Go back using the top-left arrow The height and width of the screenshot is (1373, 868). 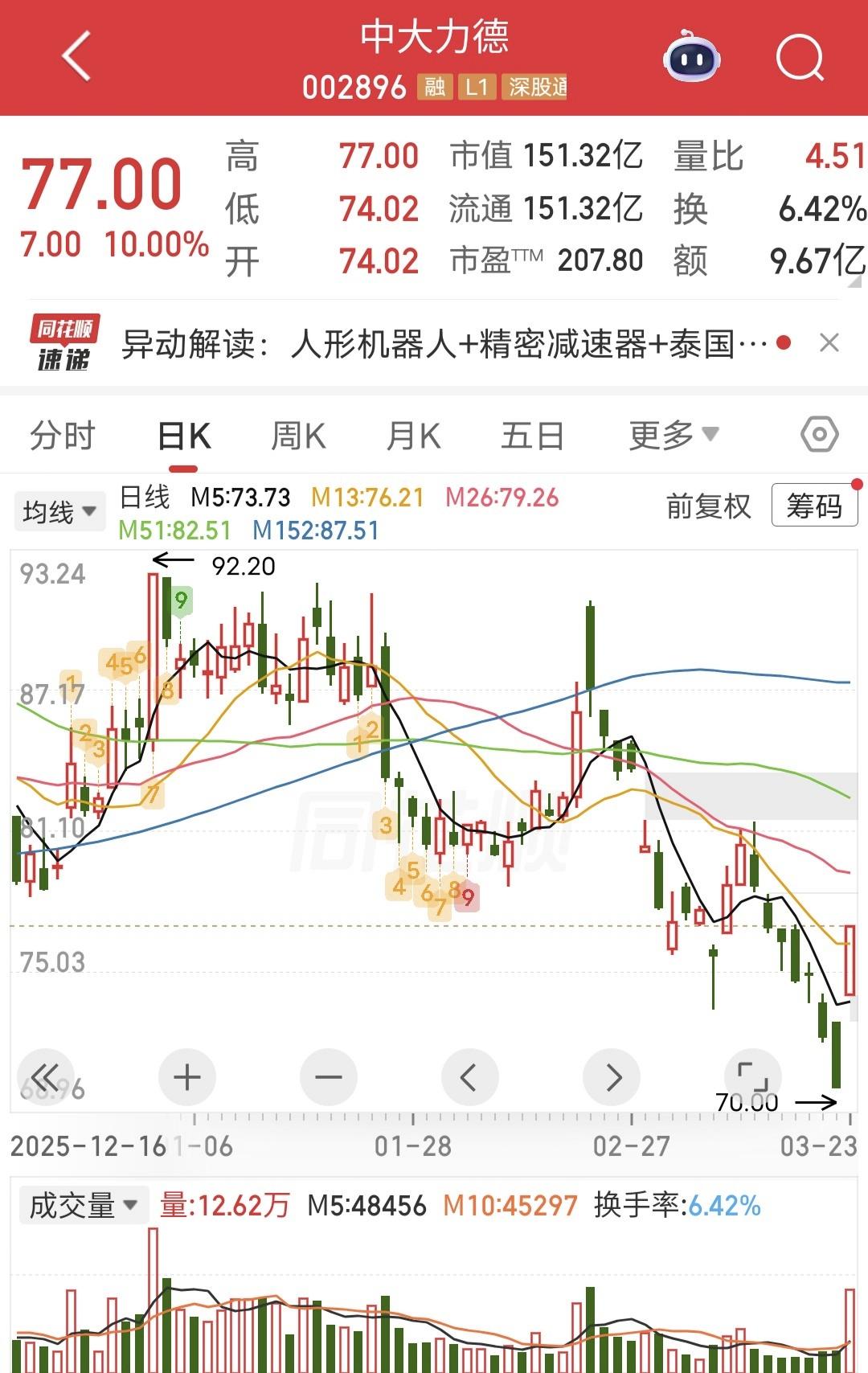tap(77, 56)
